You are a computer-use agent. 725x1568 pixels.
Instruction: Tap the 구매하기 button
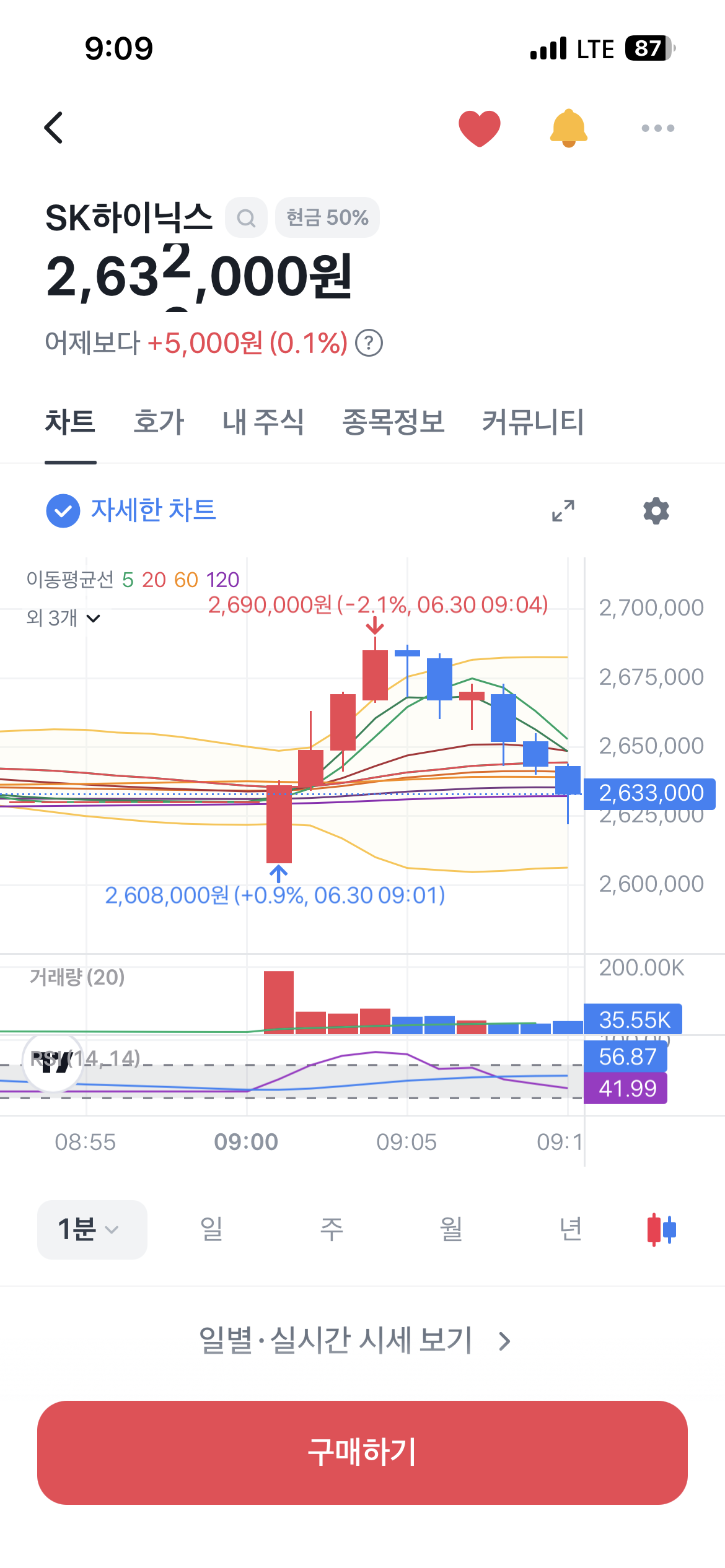(x=362, y=1452)
